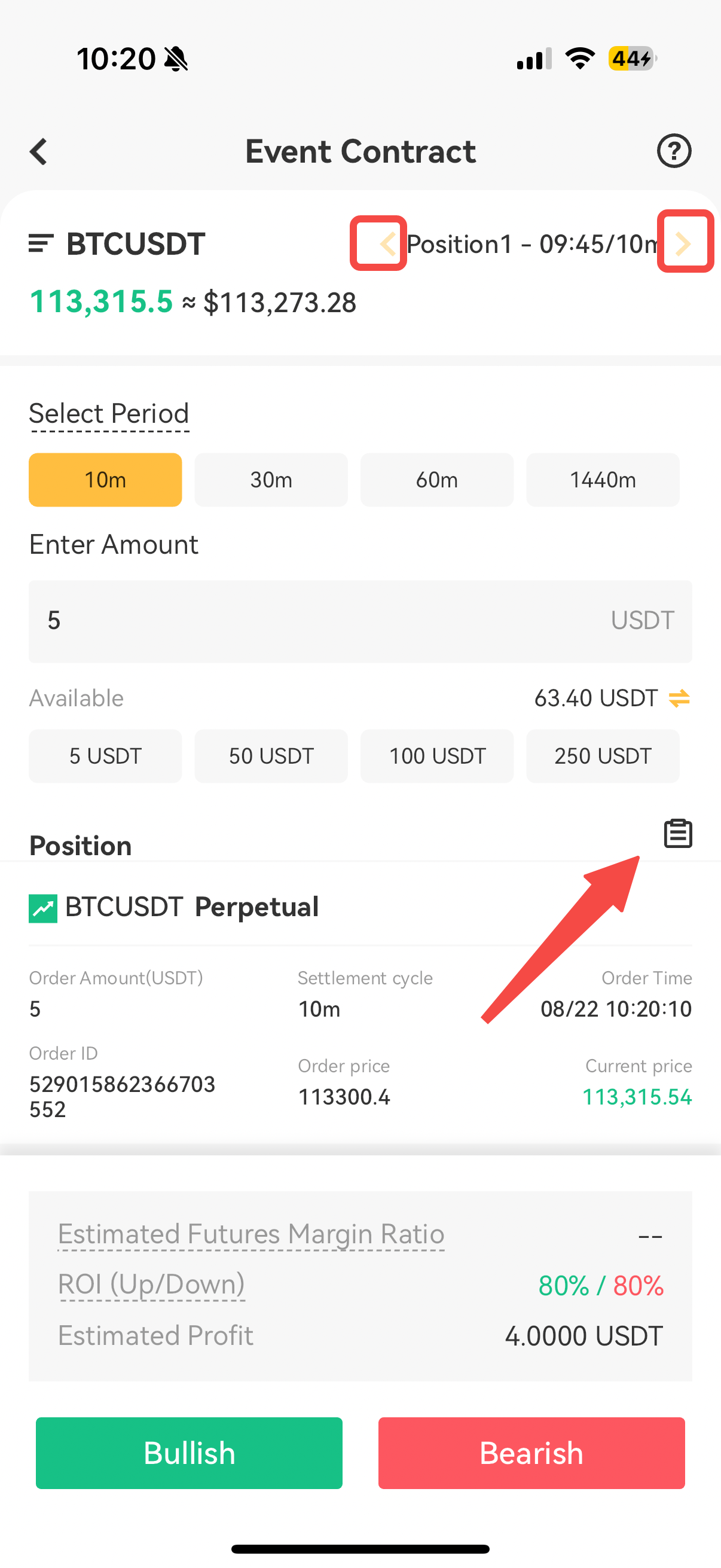Choose the 250 USDT quick amount
The height and width of the screenshot is (1568, 721).
point(603,756)
